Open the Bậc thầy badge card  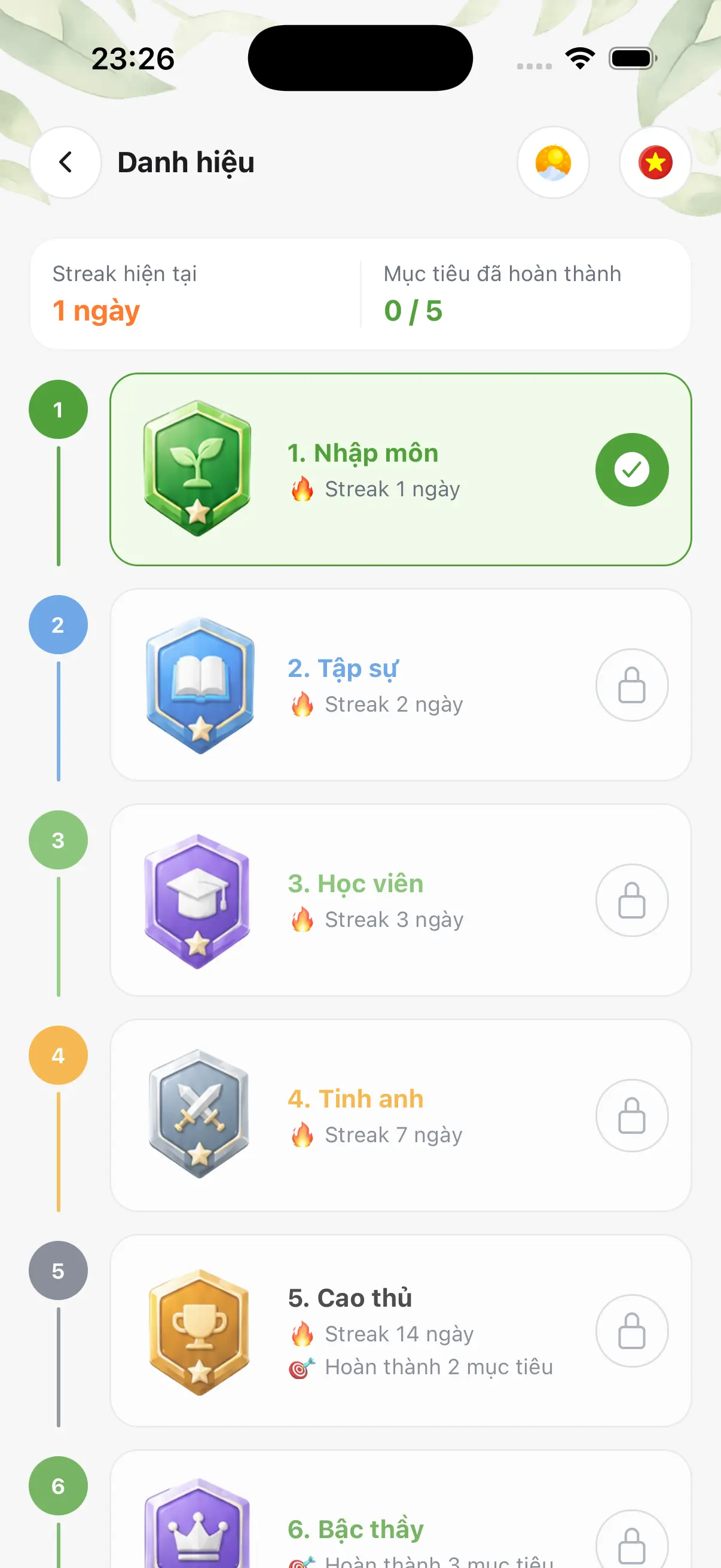click(401, 1509)
